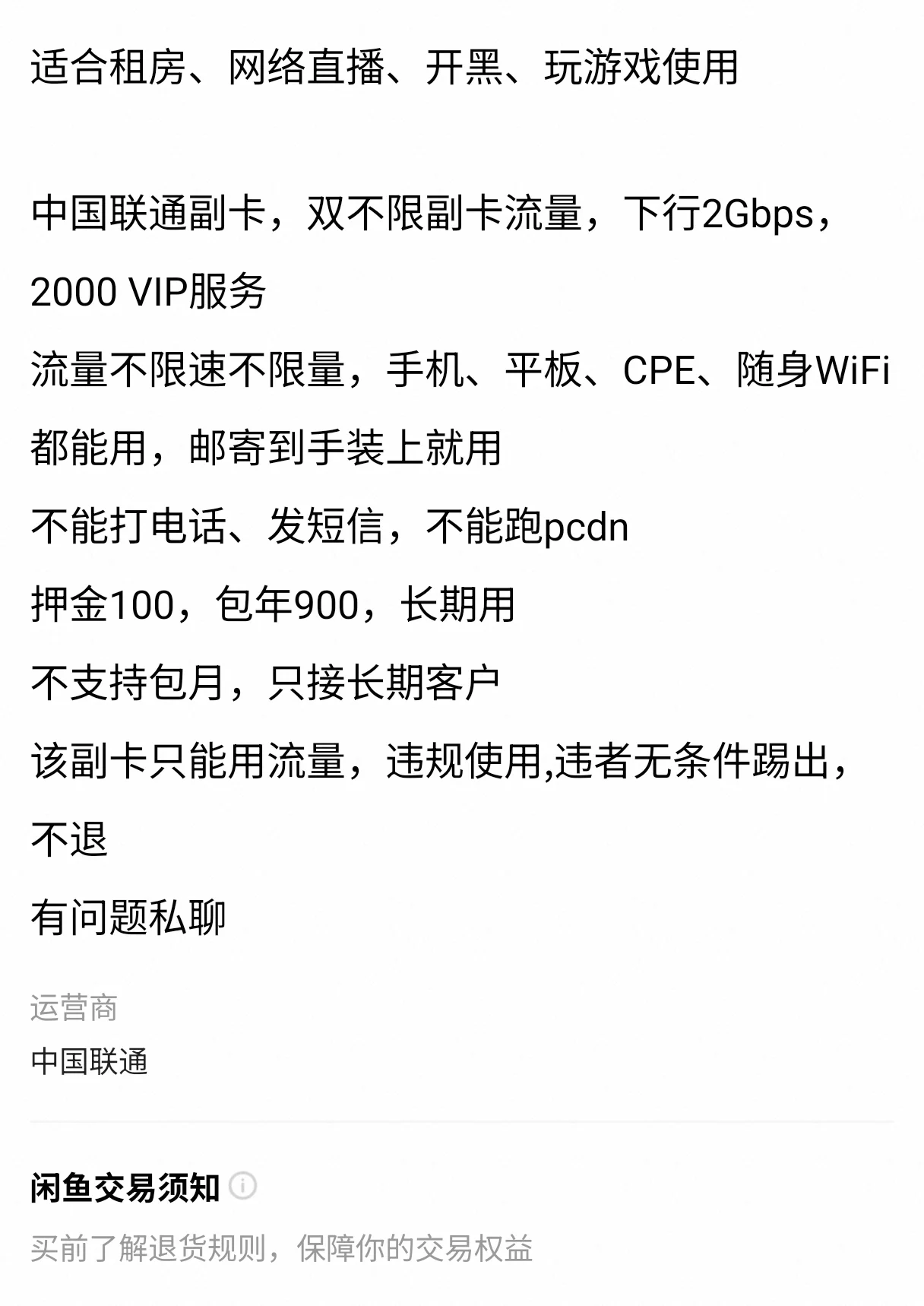Open the 买前了解退货规则 trading notice
Screen dimensions: 924x1306
281,1248
